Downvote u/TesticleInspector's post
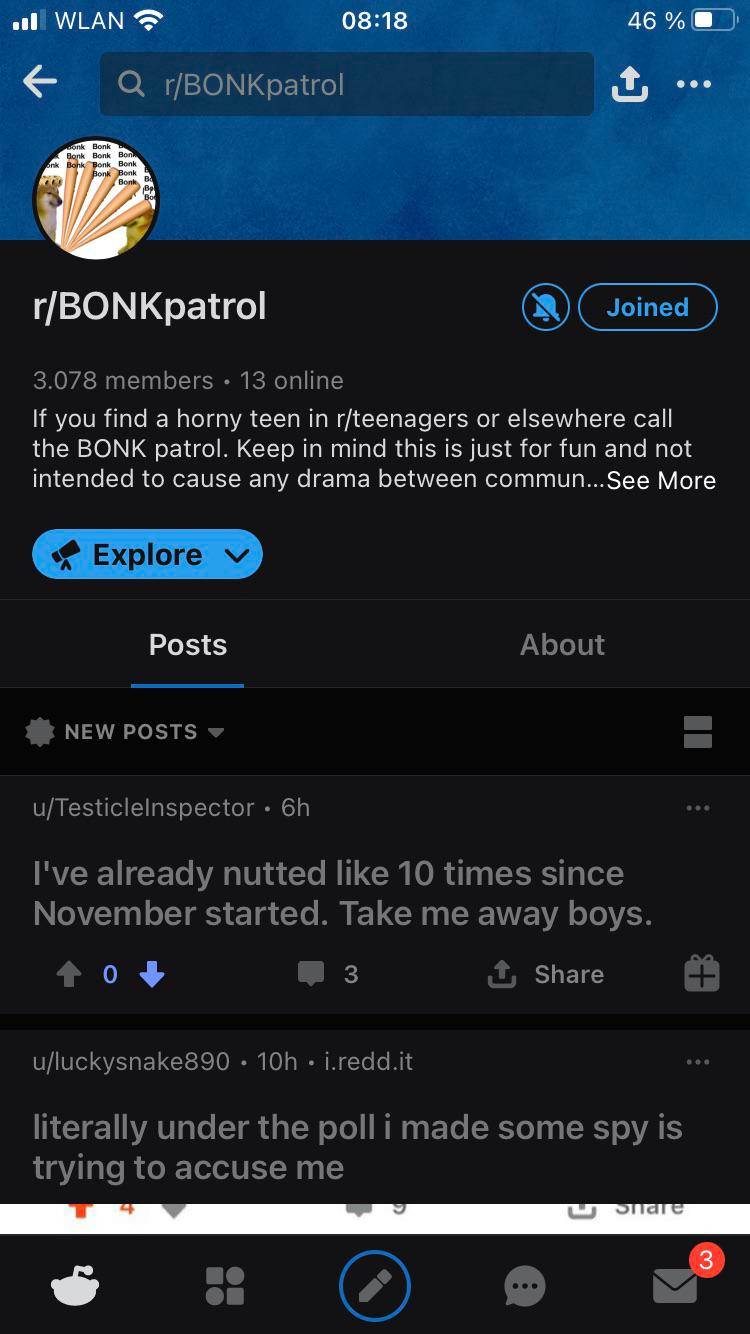Viewport: 750px width, 1334px height. (x=152, y=974)
